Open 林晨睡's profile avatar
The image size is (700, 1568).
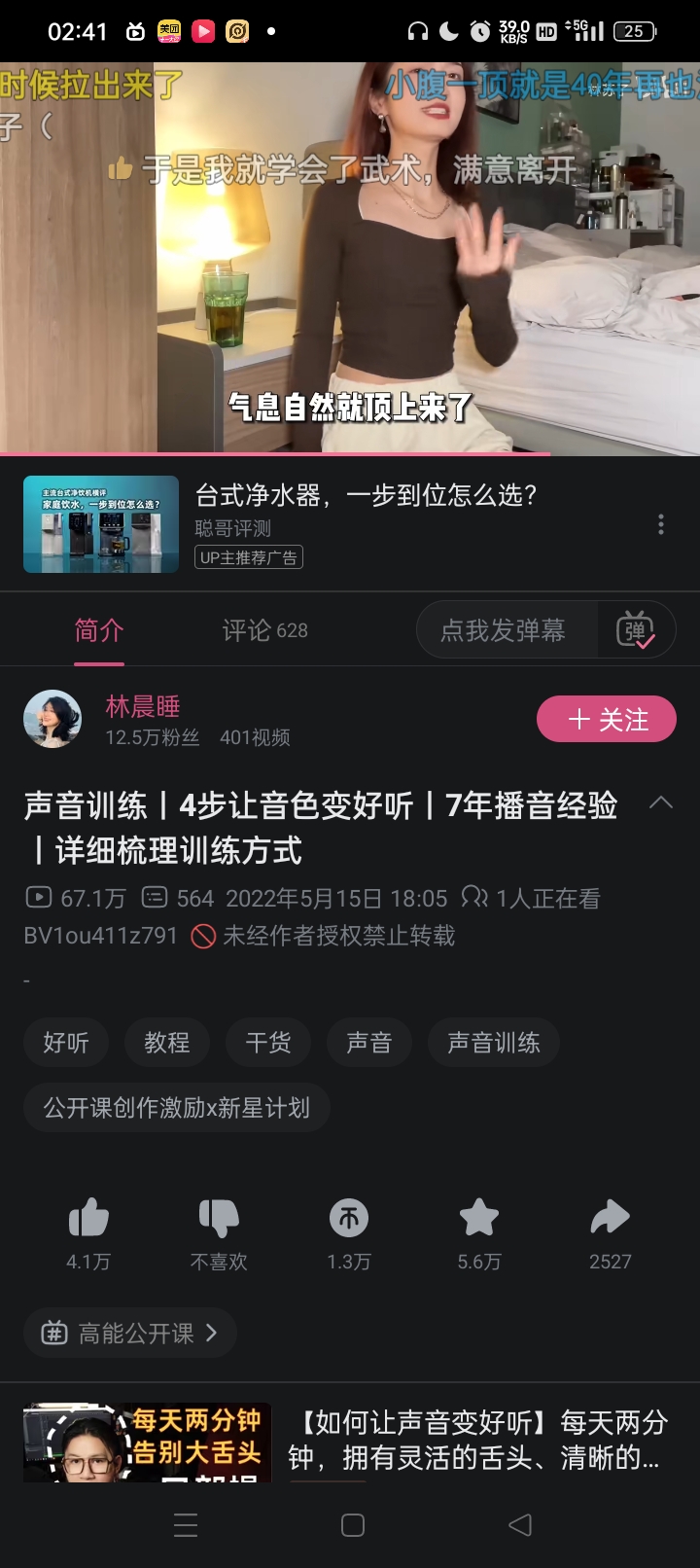(x=52, y=720)
